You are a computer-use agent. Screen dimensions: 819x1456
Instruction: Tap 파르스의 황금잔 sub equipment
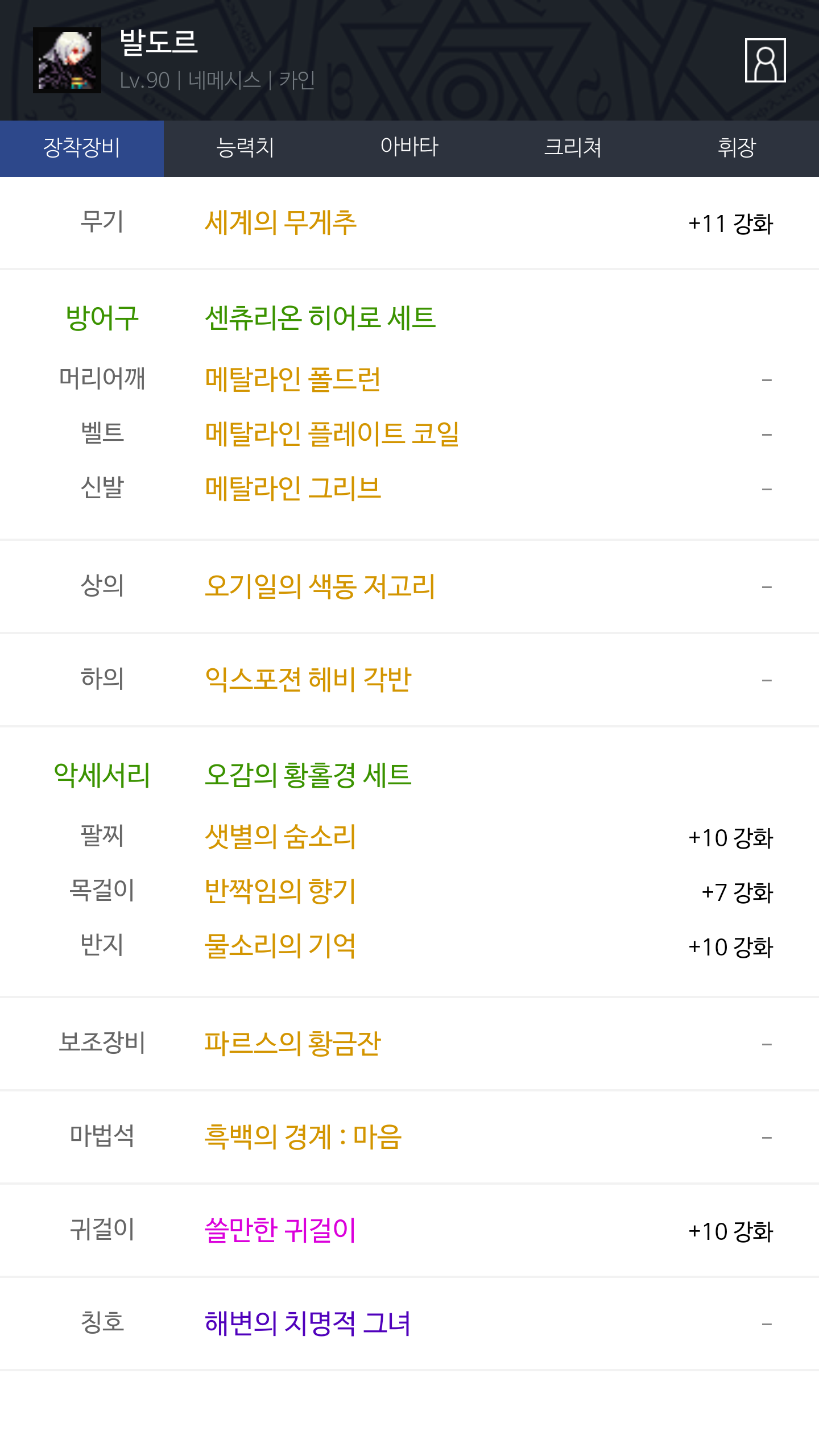tap(292, 1043)
